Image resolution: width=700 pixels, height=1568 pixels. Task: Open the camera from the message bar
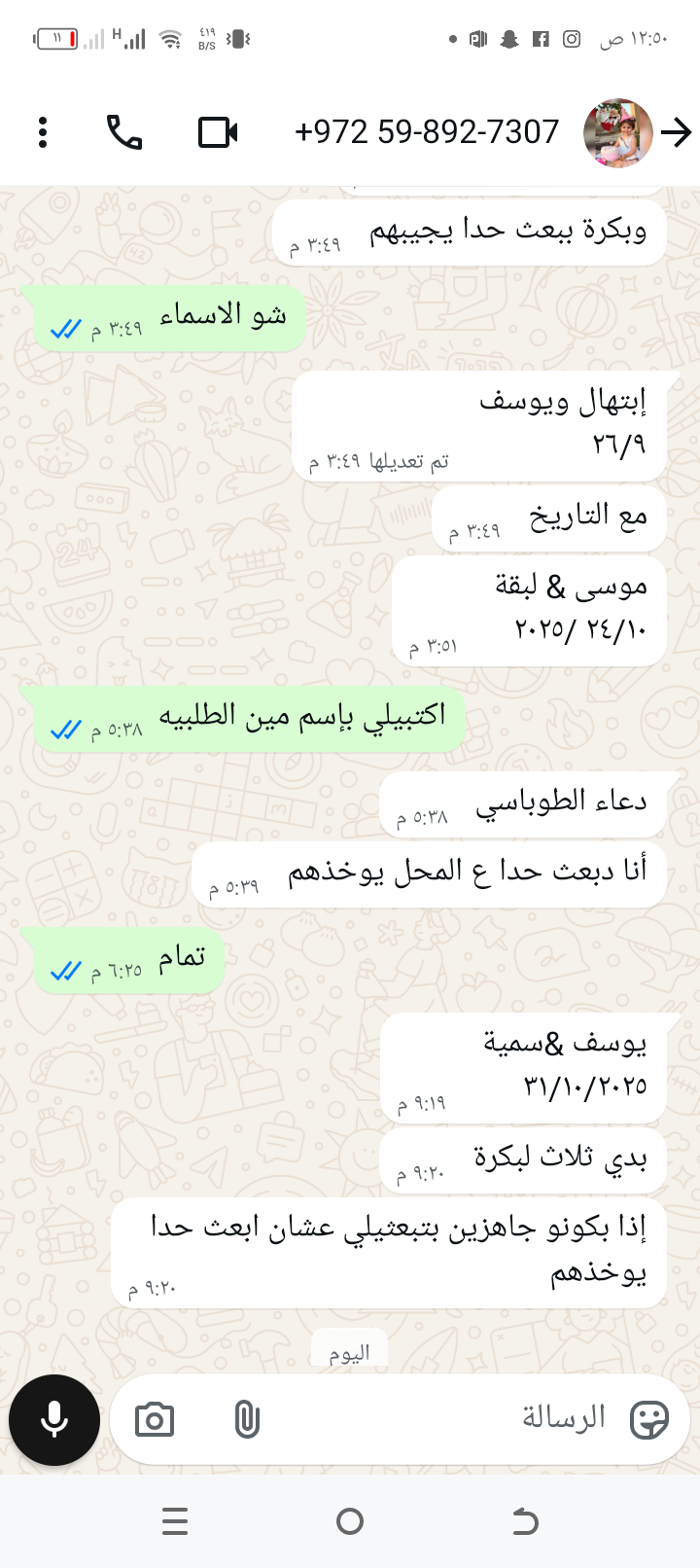[155, 1420]
